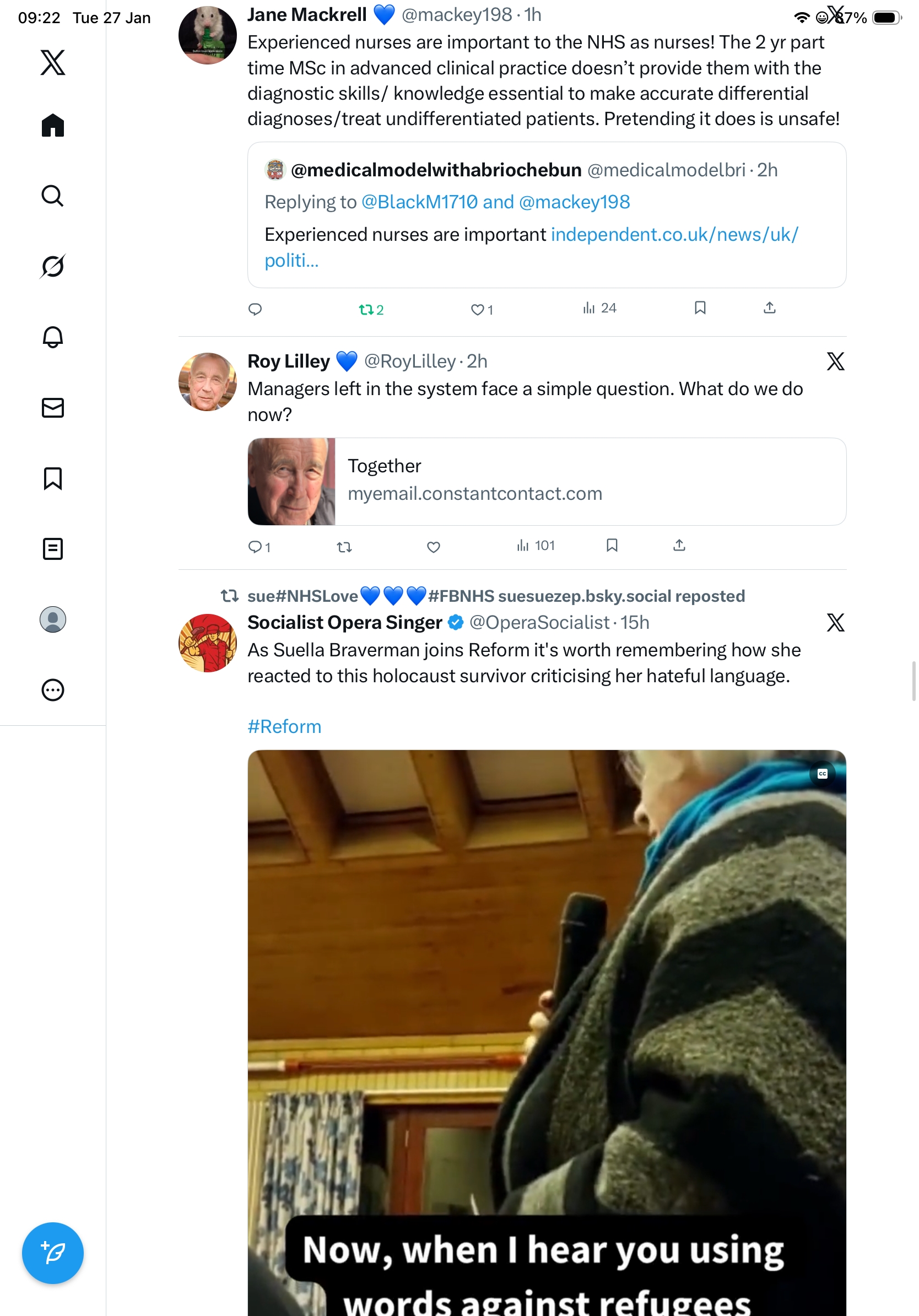Viewport: 919px width, 1316px height.
Task: Go to the Home feed tab
Action: (x=53, y=126)
